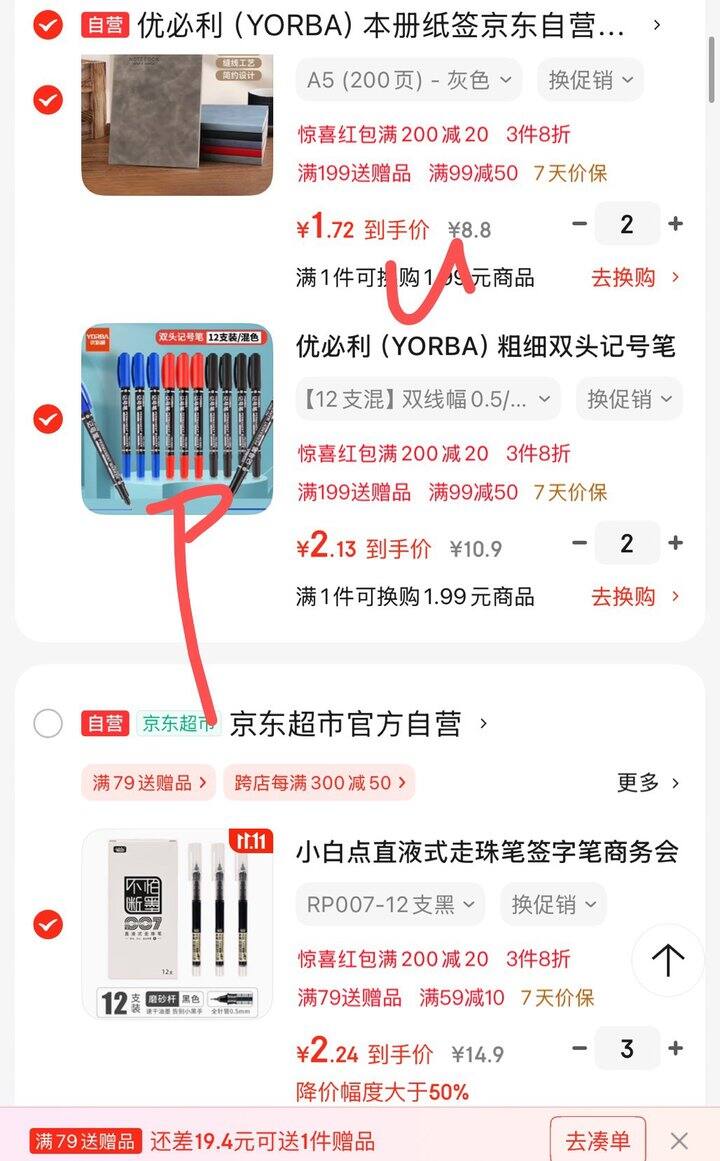Increase the 小白点走珠笔 quantity
Screen dimensions: 720x1161
676,1048
